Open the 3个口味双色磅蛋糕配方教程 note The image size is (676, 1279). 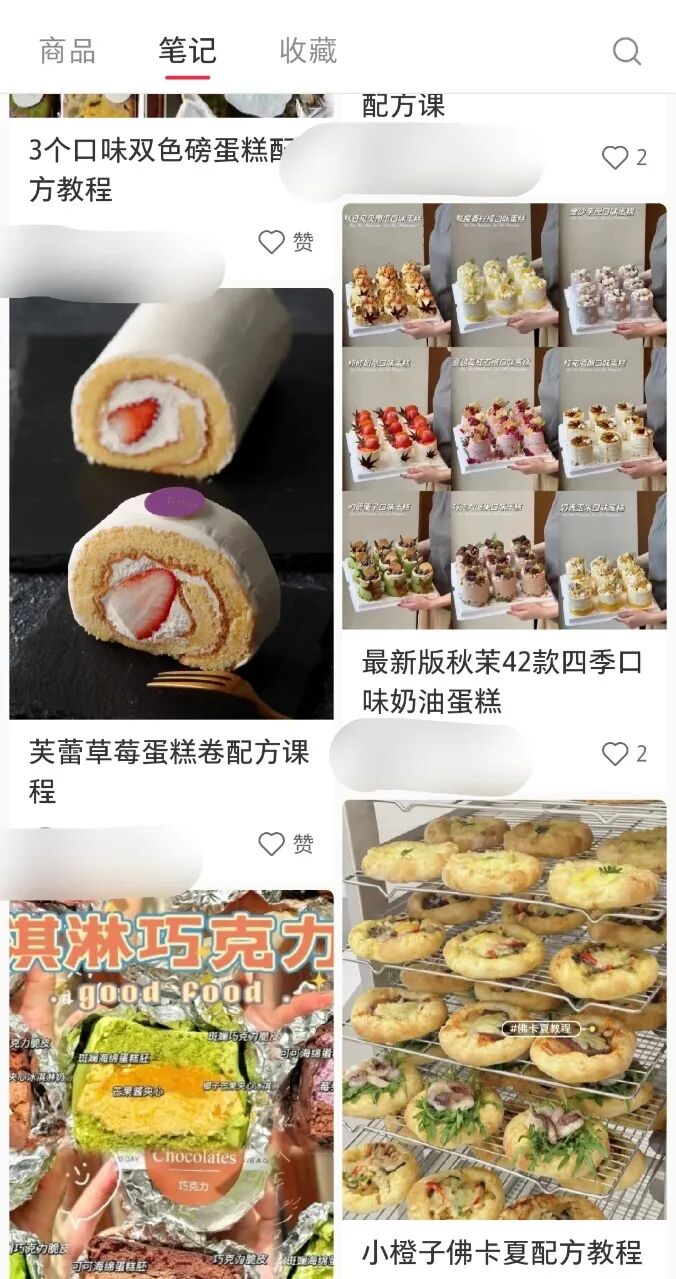160,169
